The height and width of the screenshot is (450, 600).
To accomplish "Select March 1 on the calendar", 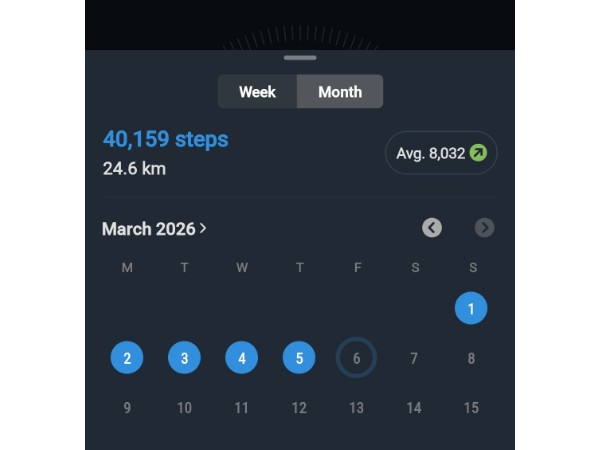I will pos(471,308).
